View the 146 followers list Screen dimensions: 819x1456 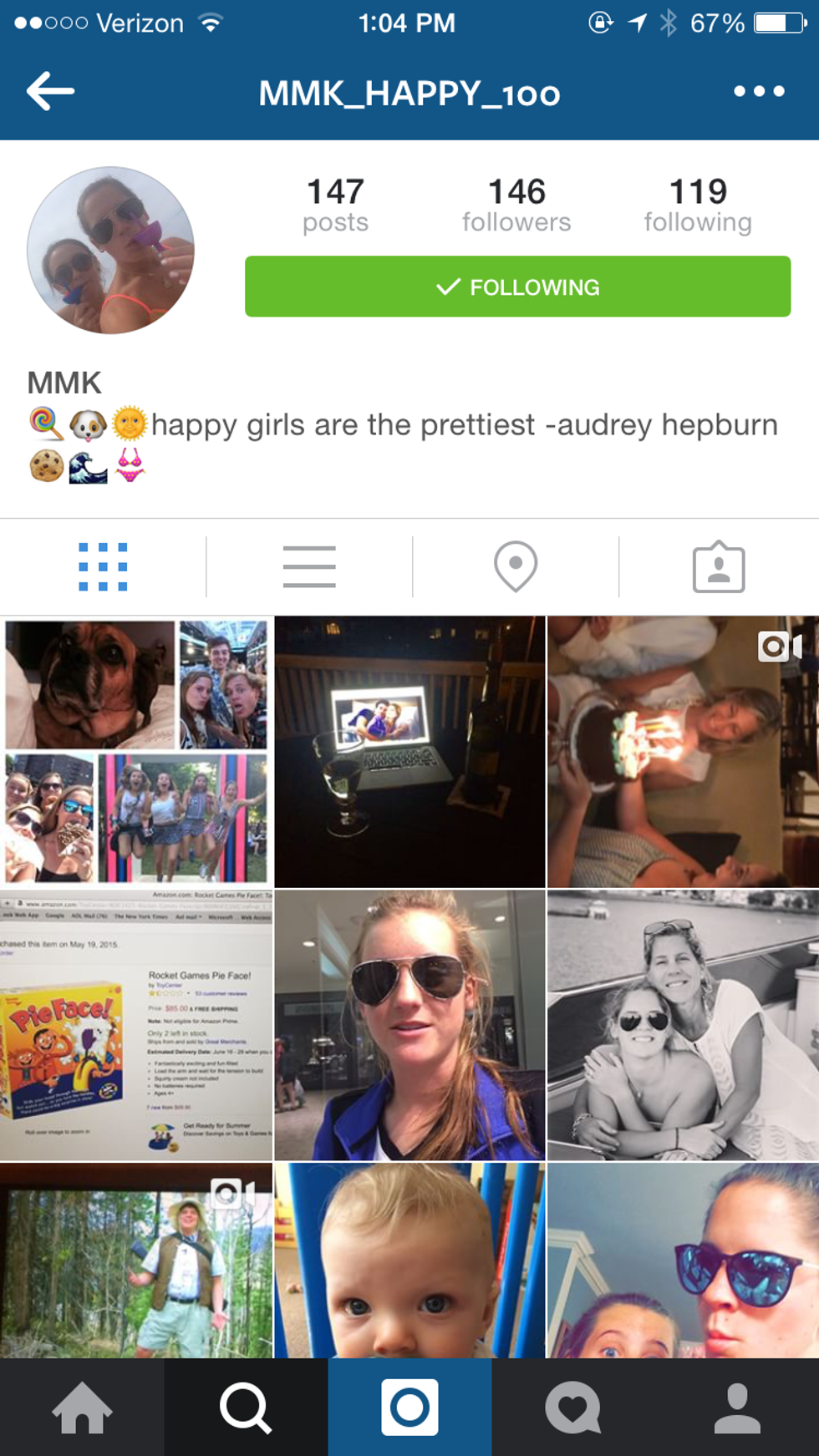point(516,205)
